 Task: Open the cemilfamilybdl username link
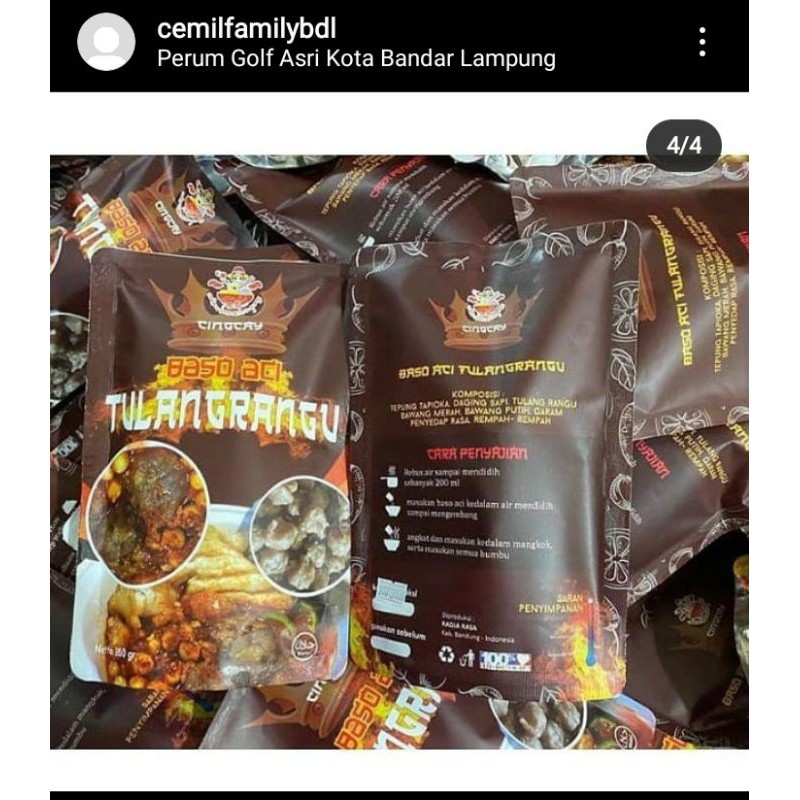246,29
